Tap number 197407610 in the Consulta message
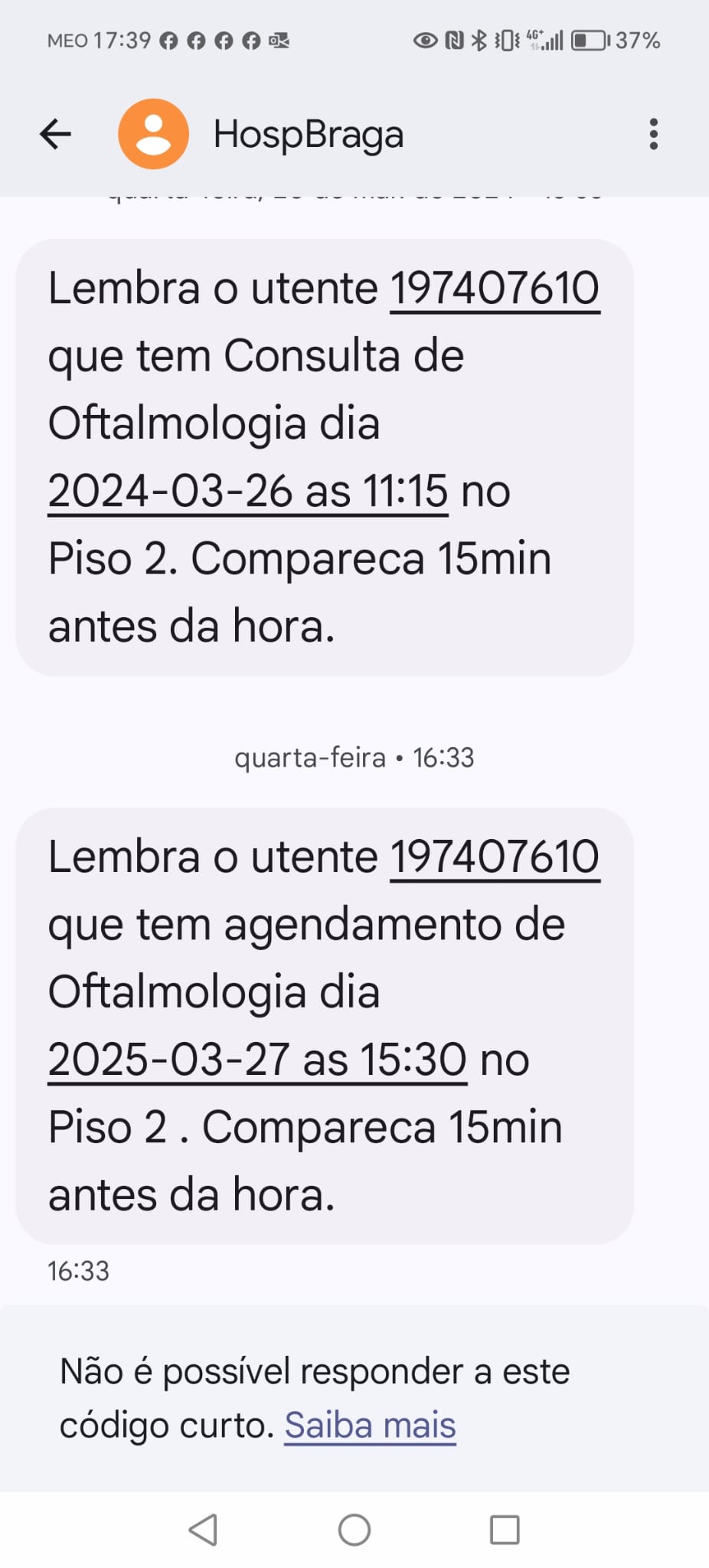Viewport: 709px width, 1568px height. coord(495,289)
